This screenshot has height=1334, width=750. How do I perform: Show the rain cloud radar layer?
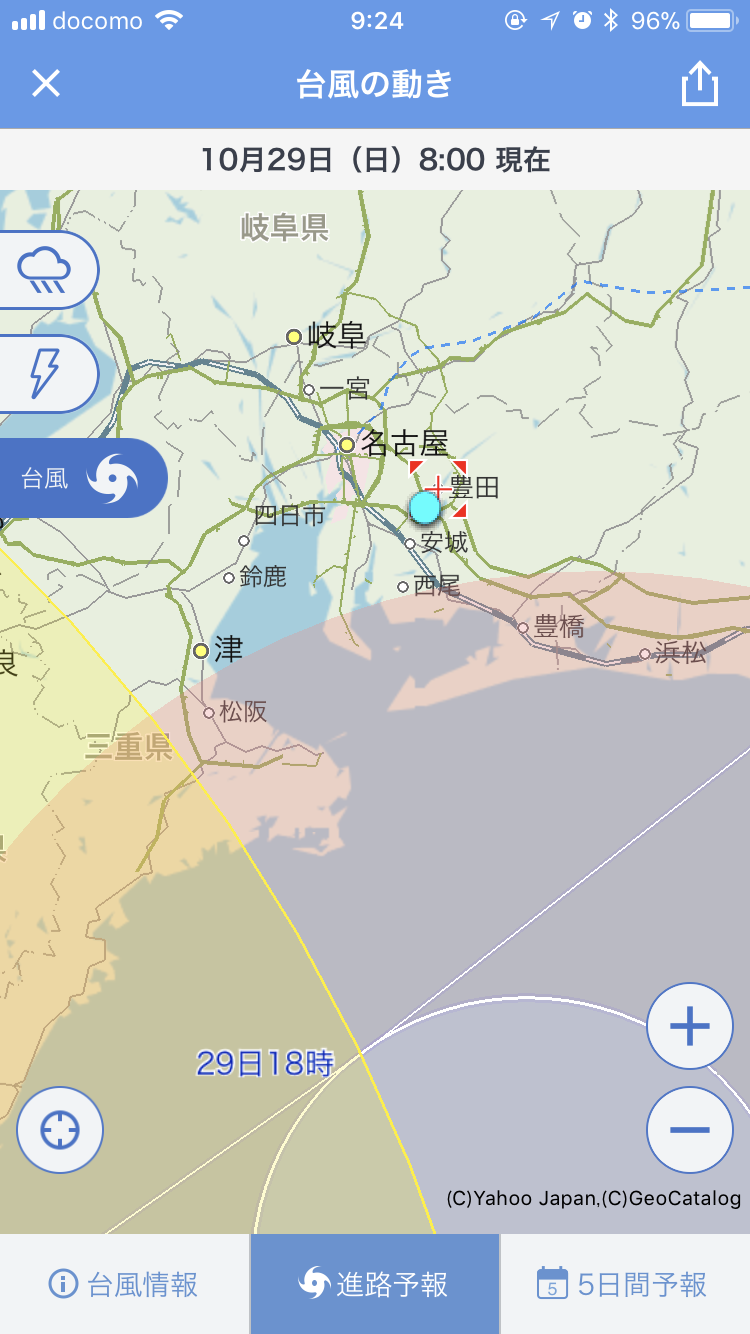click(45, 270)
